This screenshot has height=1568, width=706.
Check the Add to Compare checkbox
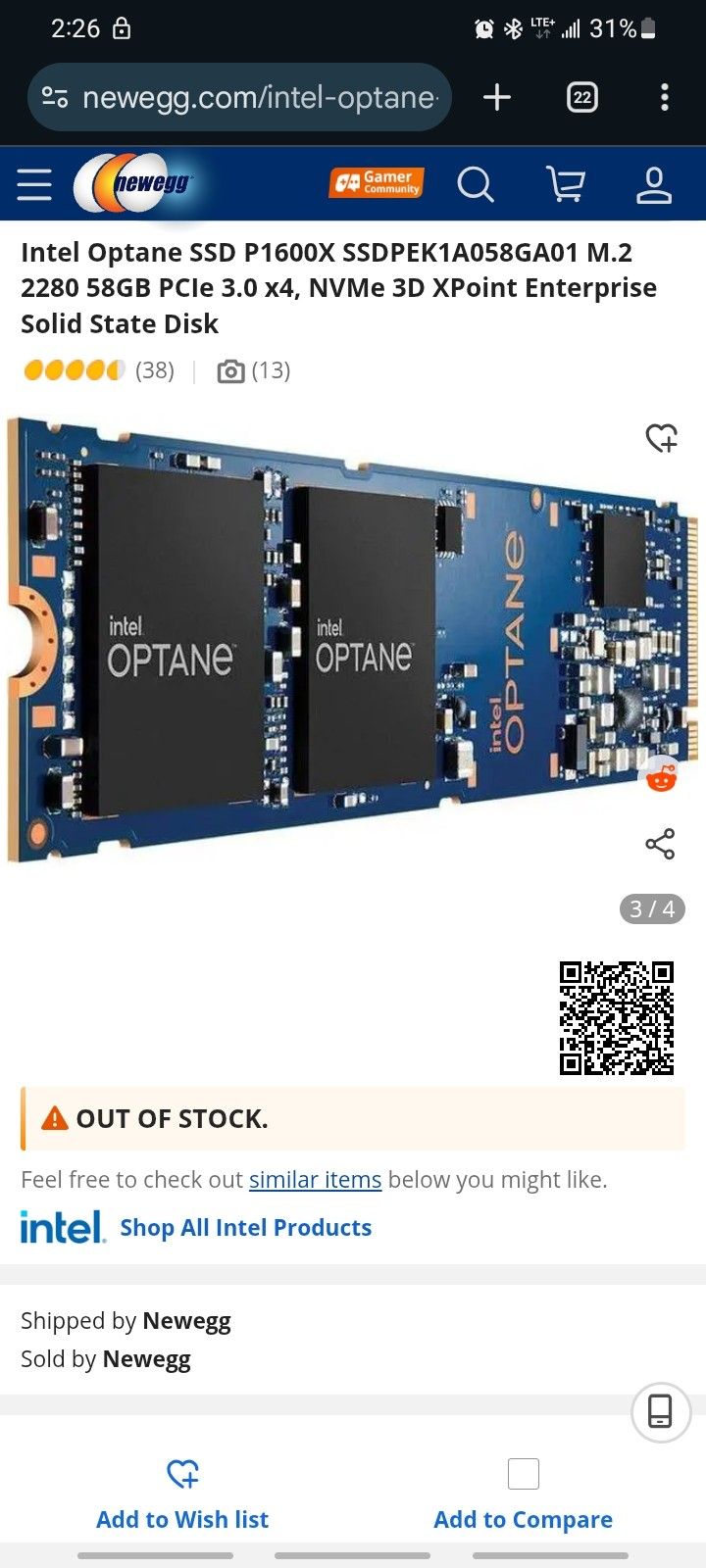point(524,1474)
